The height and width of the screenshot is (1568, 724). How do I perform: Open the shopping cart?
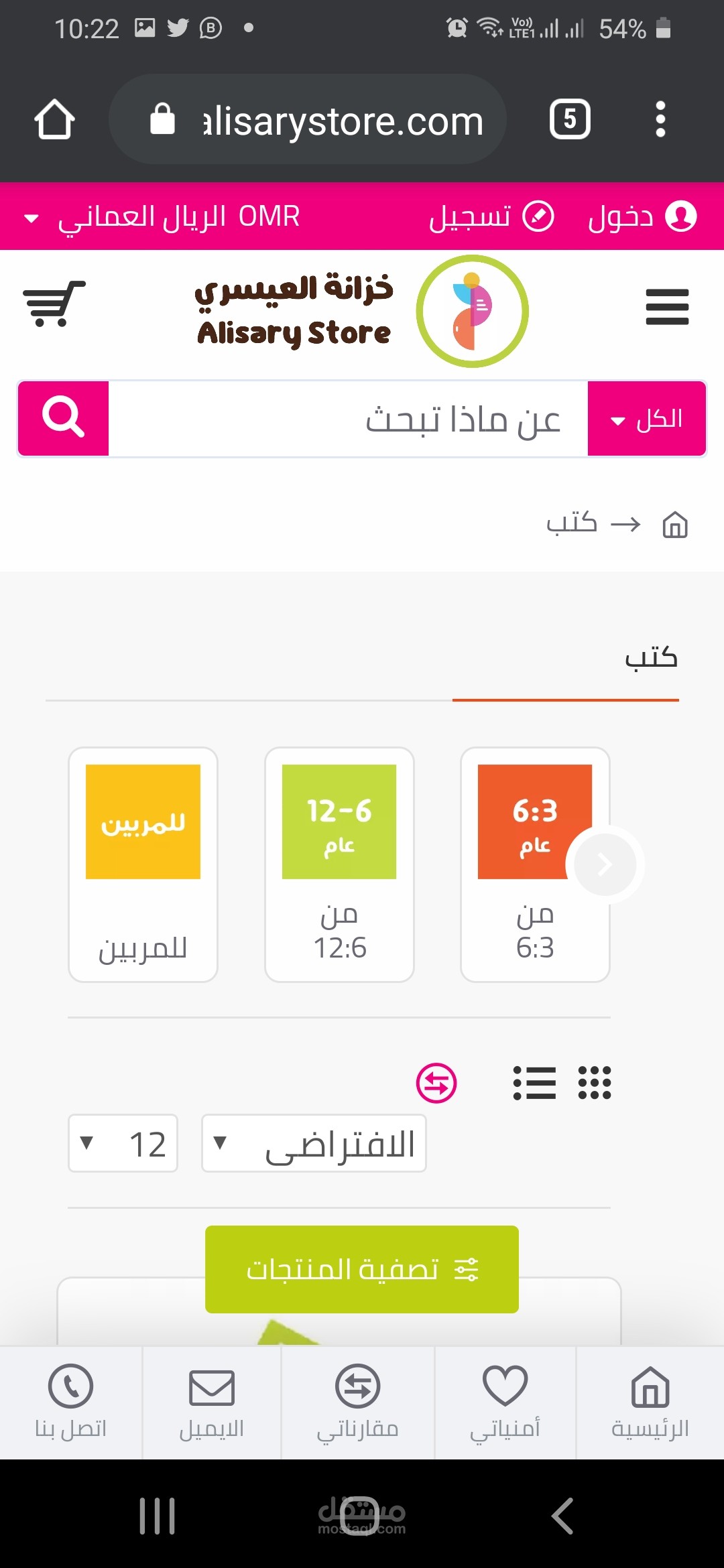click(x=54, y=304)
